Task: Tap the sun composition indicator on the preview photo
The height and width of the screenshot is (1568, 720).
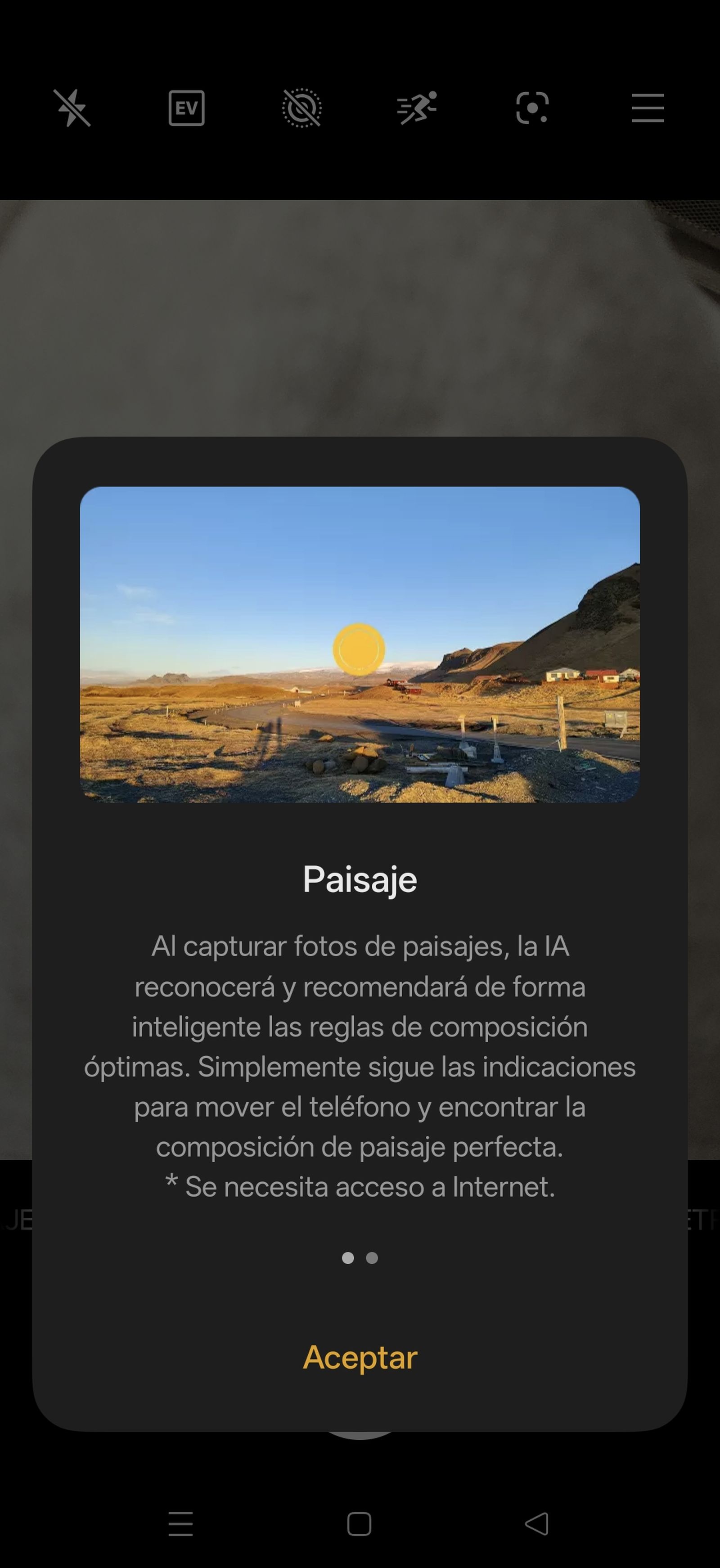Action: (x=359, y=650)
